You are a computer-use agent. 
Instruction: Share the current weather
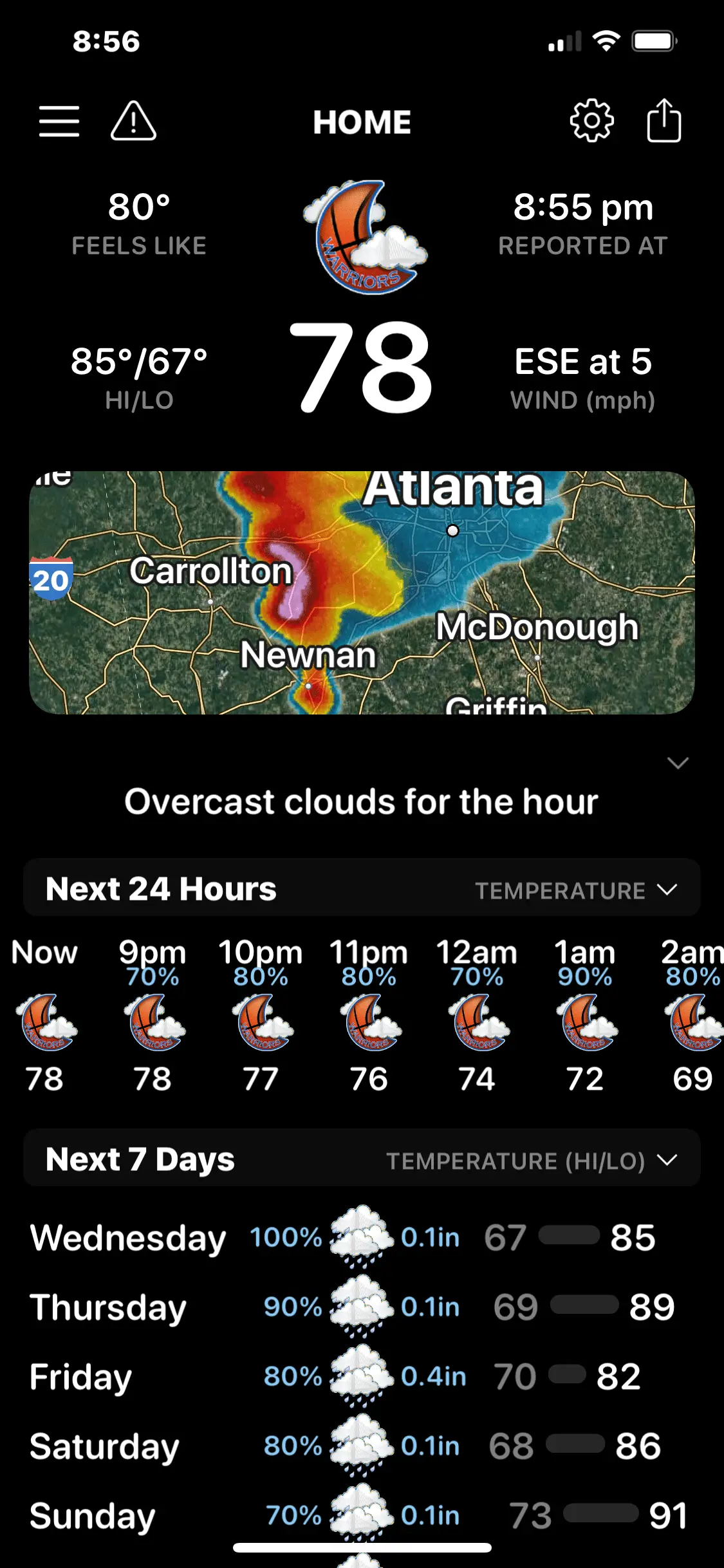pyautogui.click(x=664, y=121)
